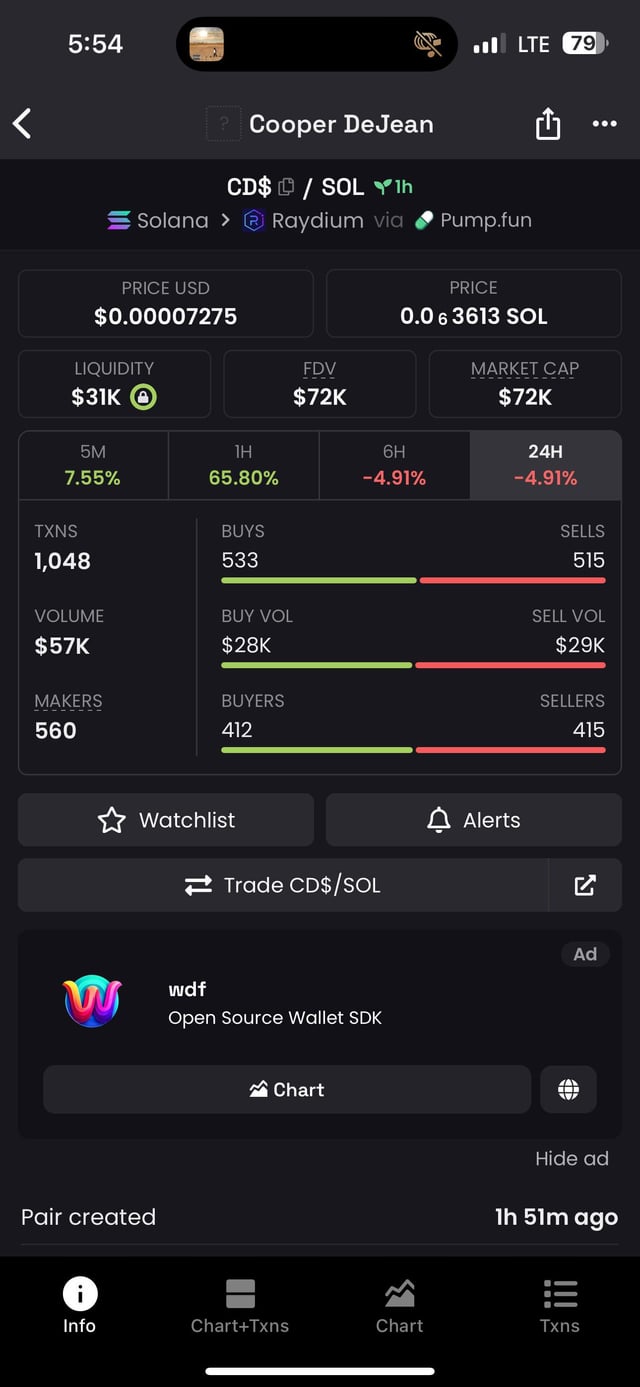Visit the wdf website via globe icon
This screenshot has width=640, height=1387.
point(568,1089)
